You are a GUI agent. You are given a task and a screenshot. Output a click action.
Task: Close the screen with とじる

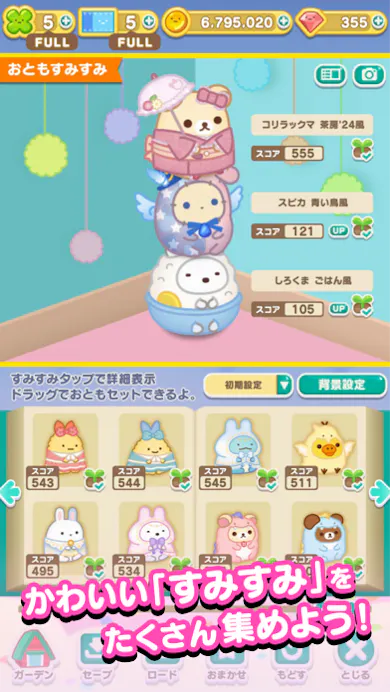(356, 656)
